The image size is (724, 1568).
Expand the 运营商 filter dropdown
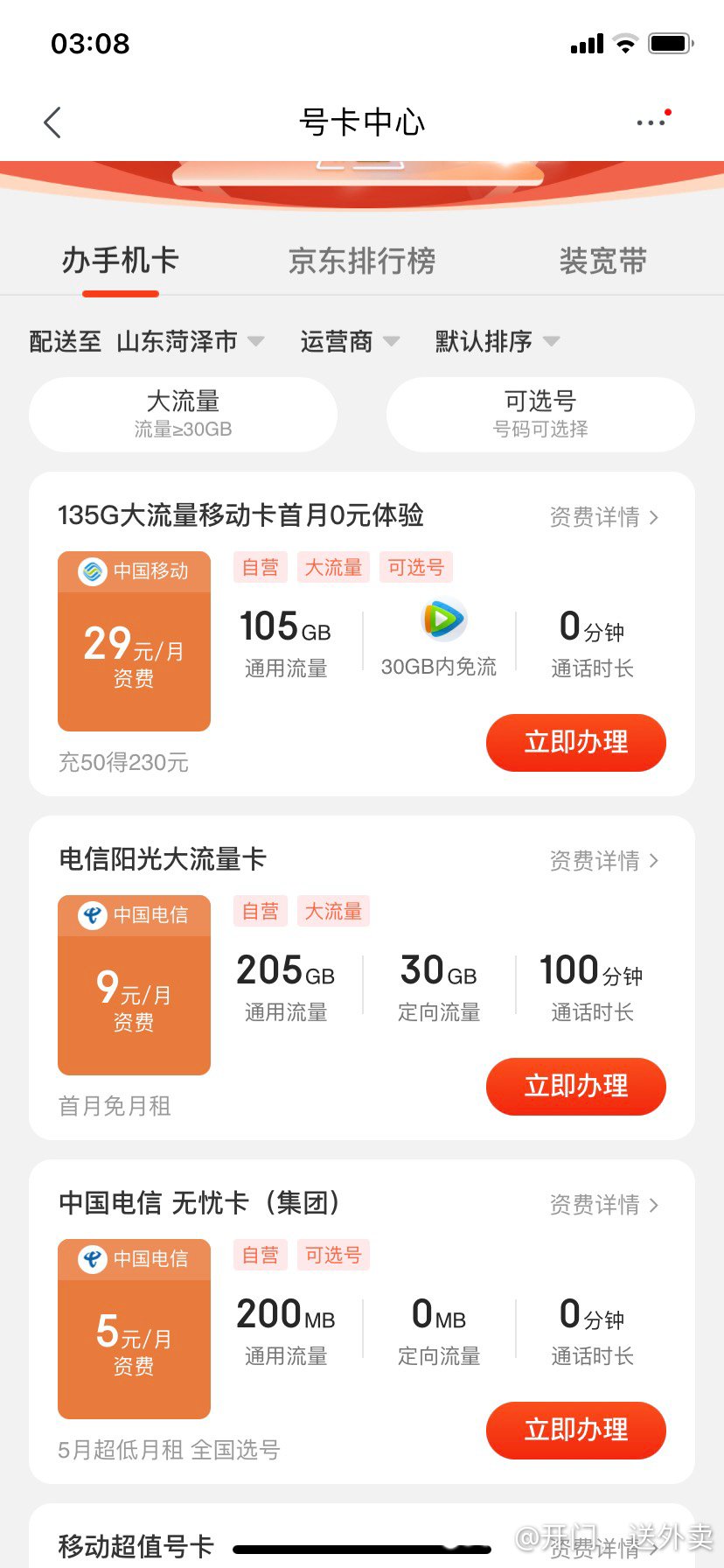pos(349,340)
